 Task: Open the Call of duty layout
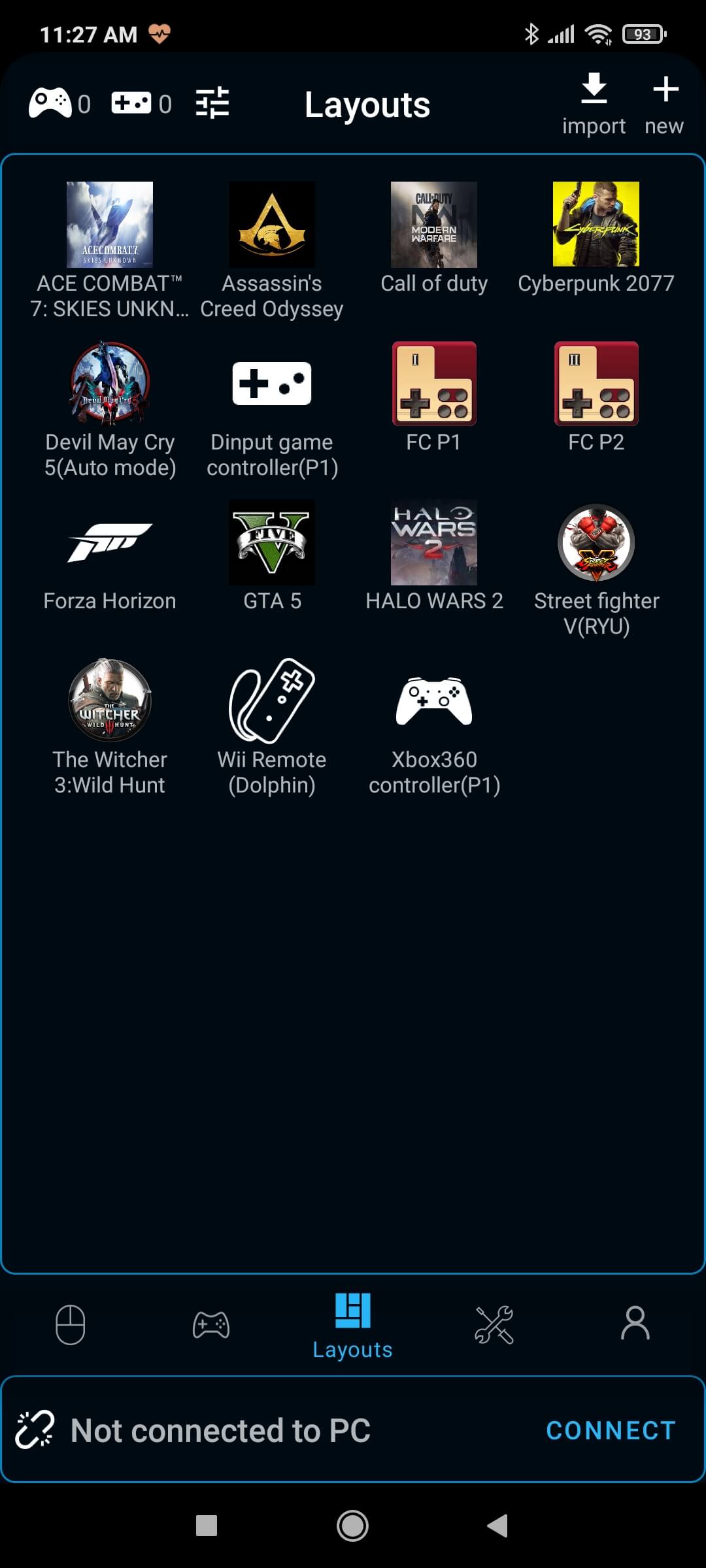(x=434, y=238)
